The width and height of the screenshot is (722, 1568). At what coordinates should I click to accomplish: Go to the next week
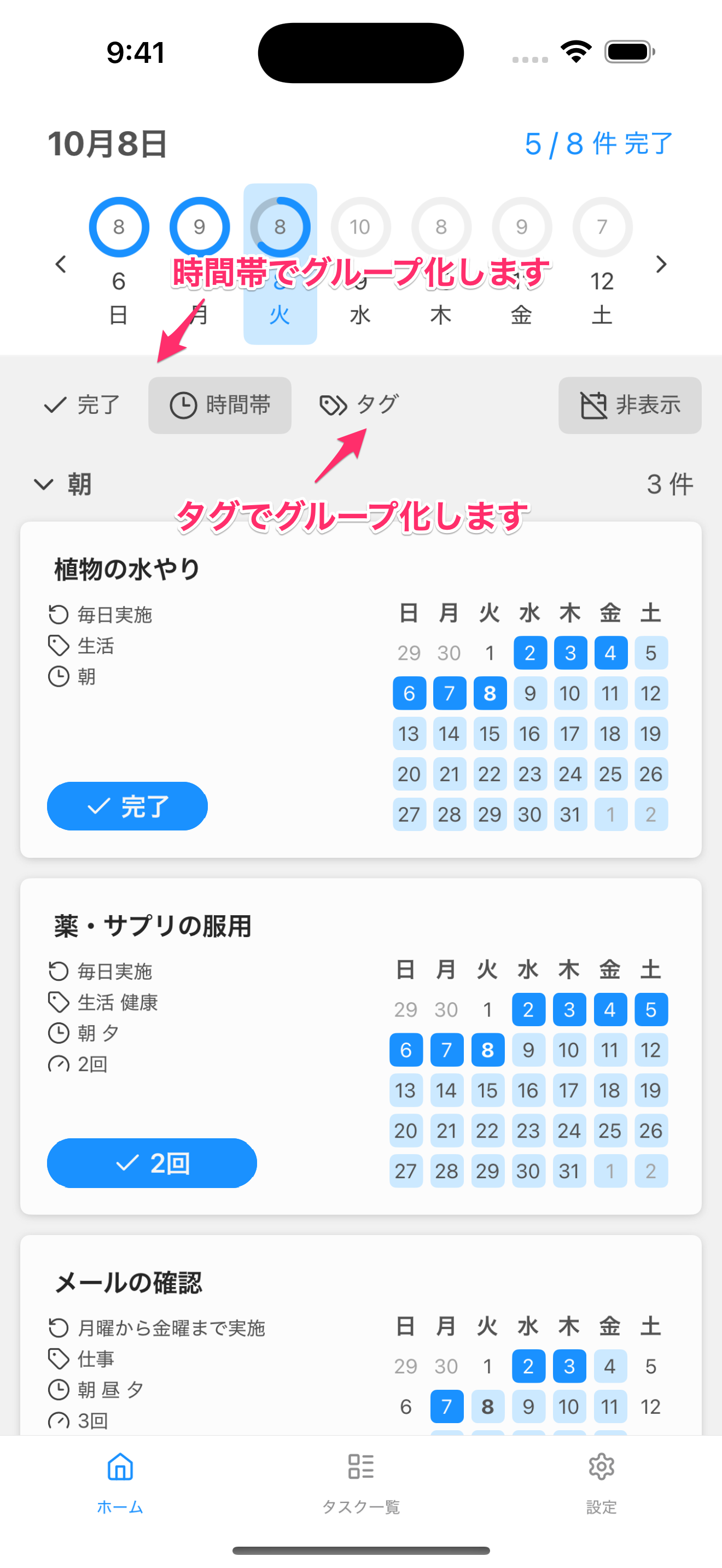click(661, 264)
